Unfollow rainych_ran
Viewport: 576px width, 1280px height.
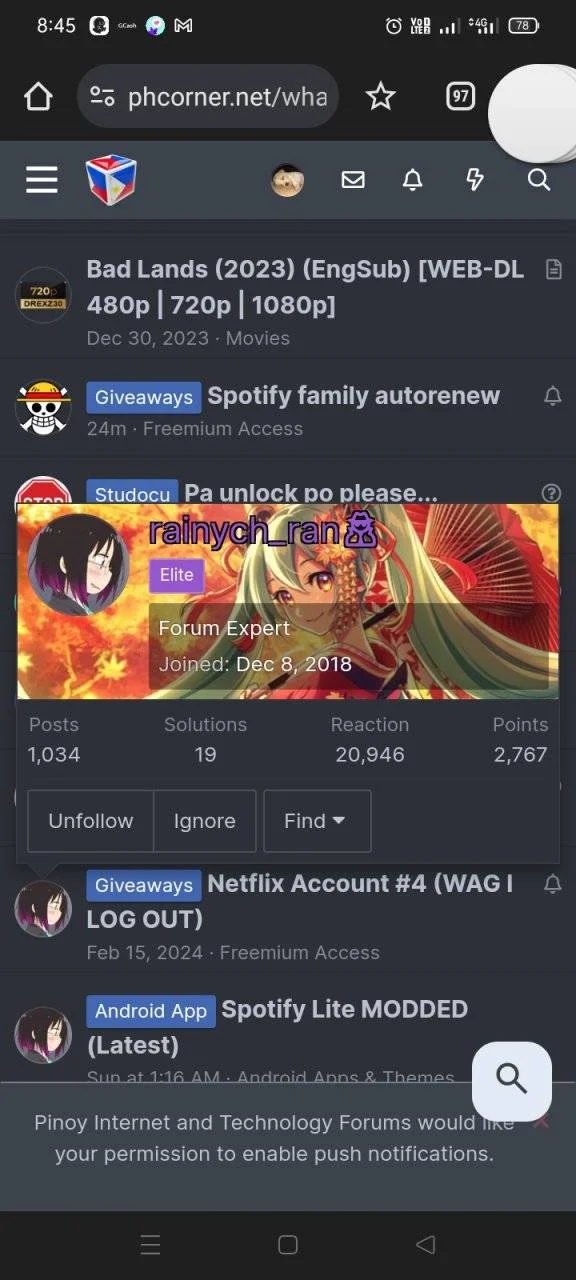coord(91,821)
